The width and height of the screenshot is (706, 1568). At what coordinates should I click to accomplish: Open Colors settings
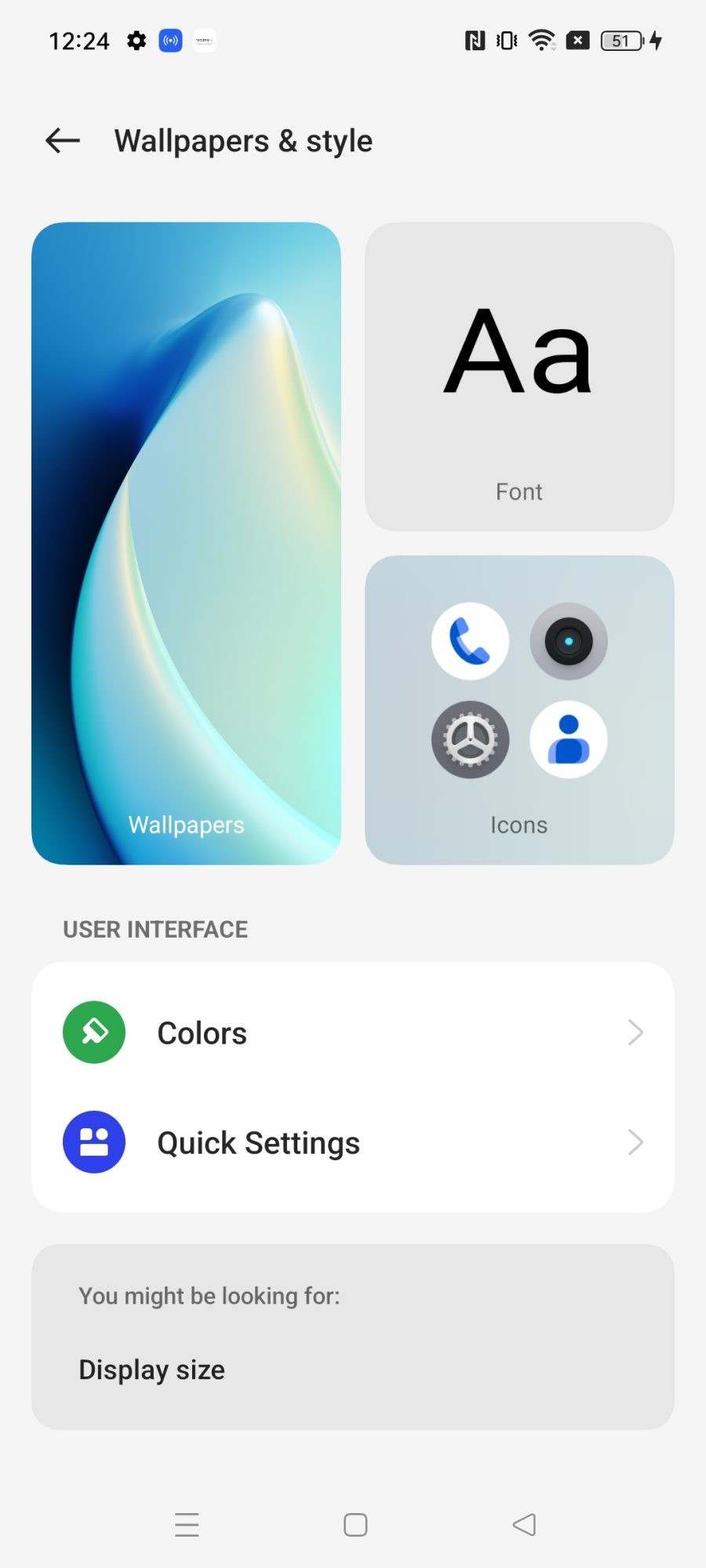[x=353, y=1033]
